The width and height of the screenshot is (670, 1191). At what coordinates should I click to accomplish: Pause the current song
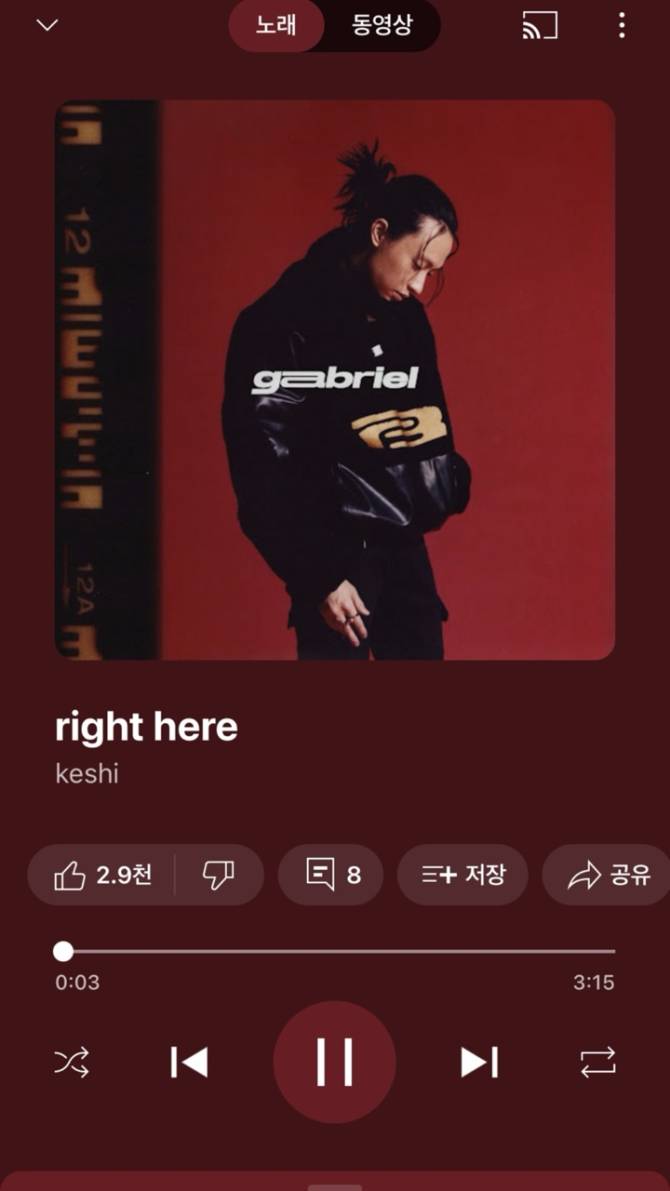[334, 1062]
